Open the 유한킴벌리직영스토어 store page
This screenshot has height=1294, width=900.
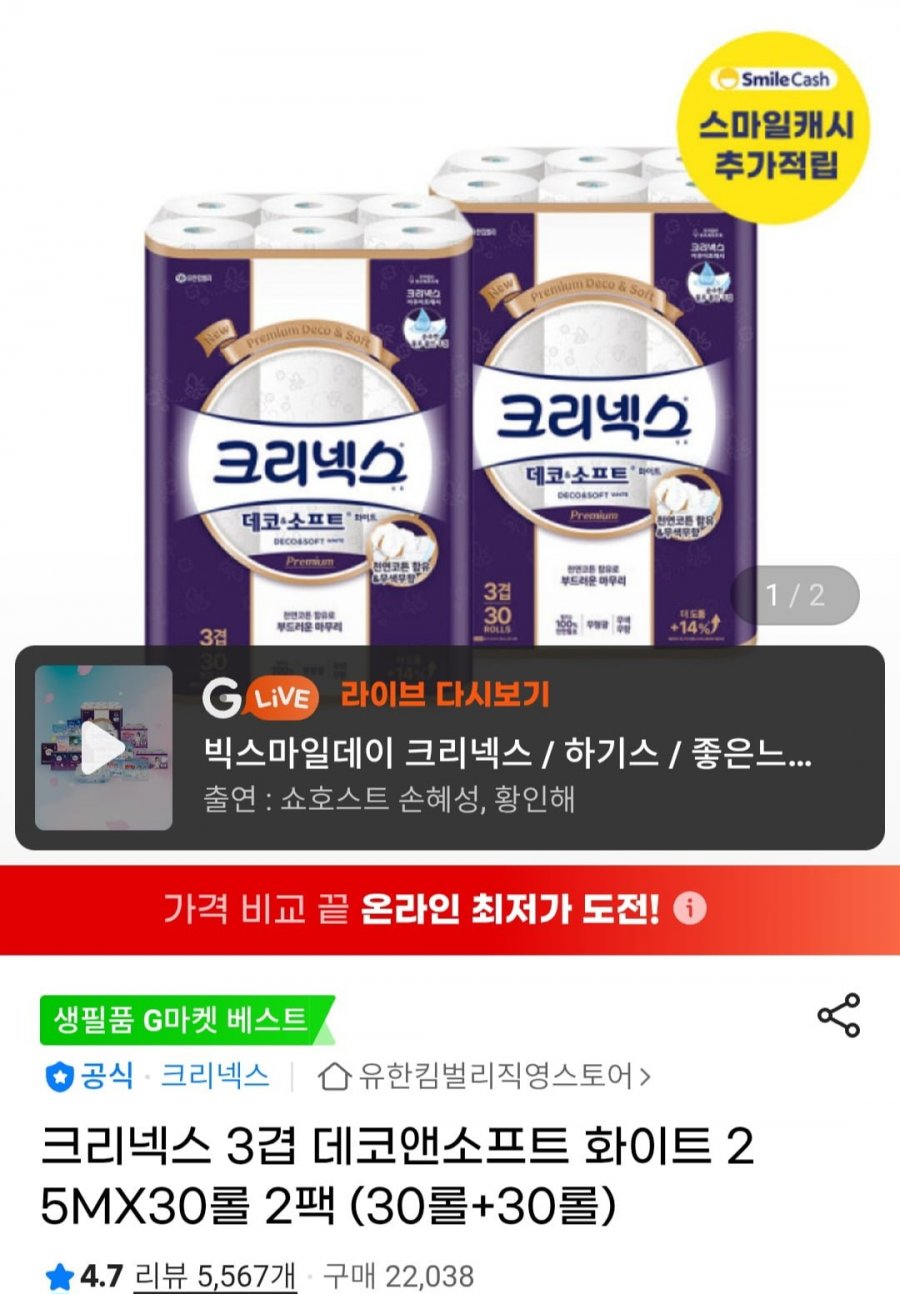(484, 1076)
